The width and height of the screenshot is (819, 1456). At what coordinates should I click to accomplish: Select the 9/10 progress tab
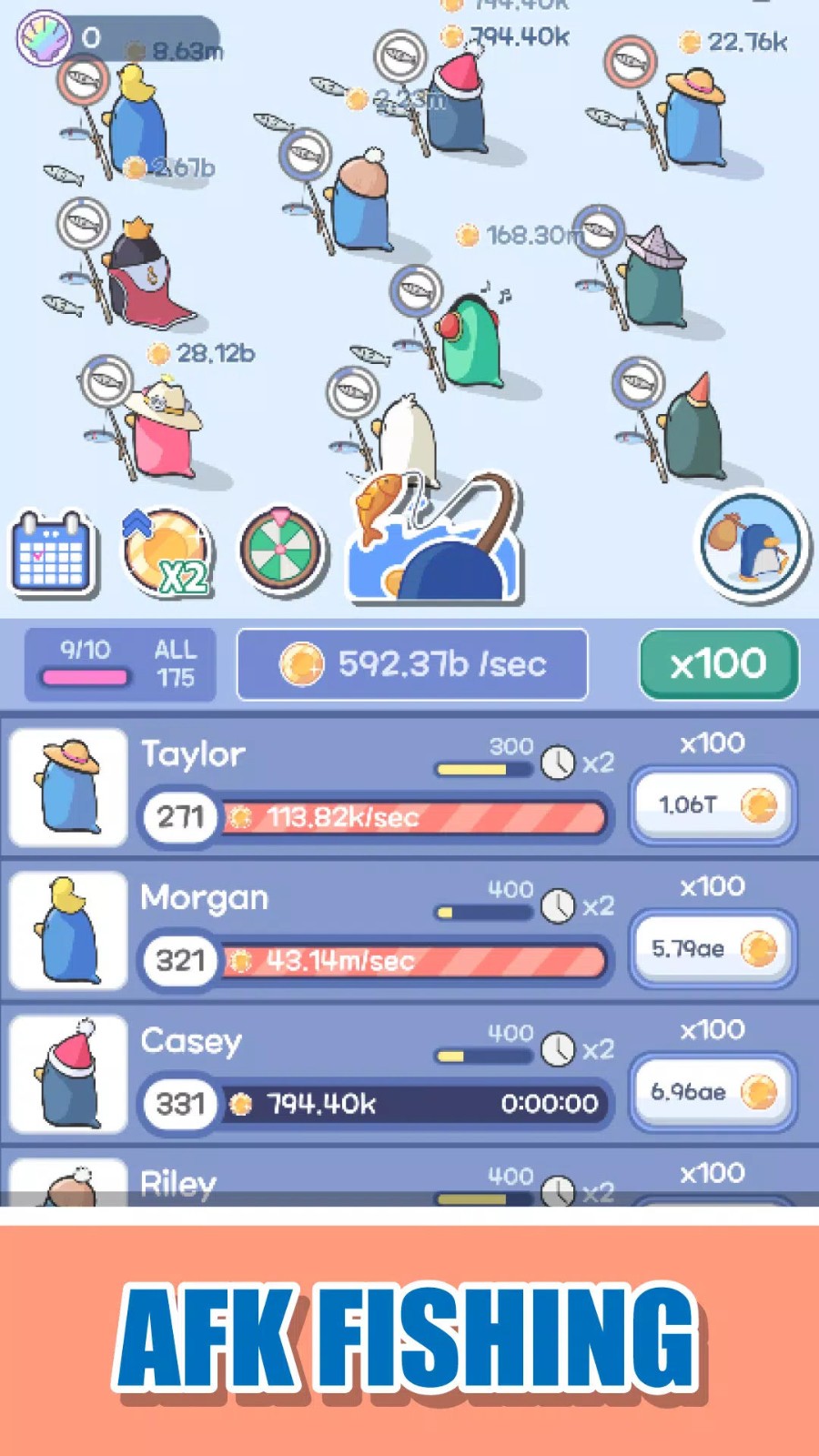[x=85, y=651]
